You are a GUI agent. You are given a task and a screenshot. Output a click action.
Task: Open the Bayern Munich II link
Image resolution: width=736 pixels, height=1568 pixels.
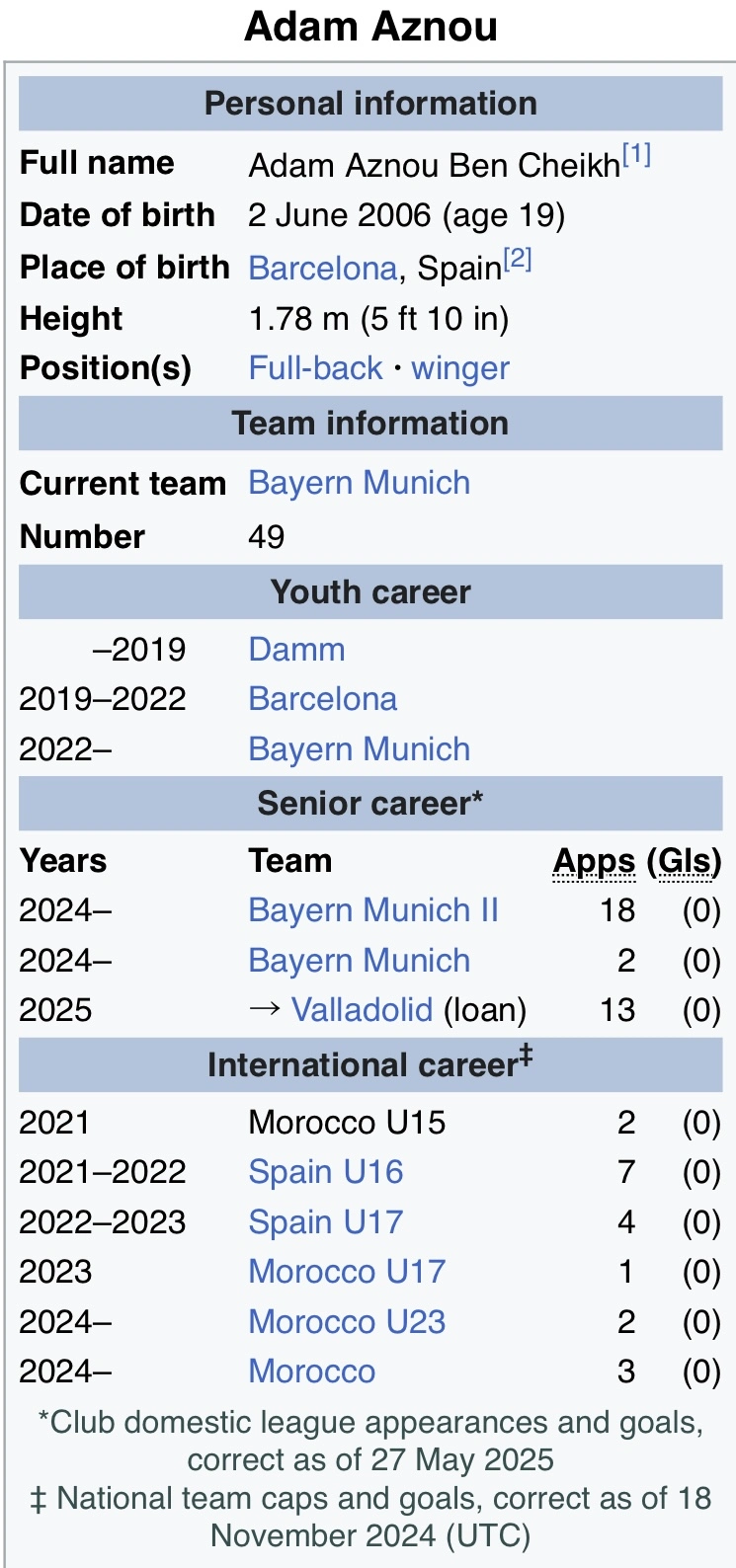(373, 910)
